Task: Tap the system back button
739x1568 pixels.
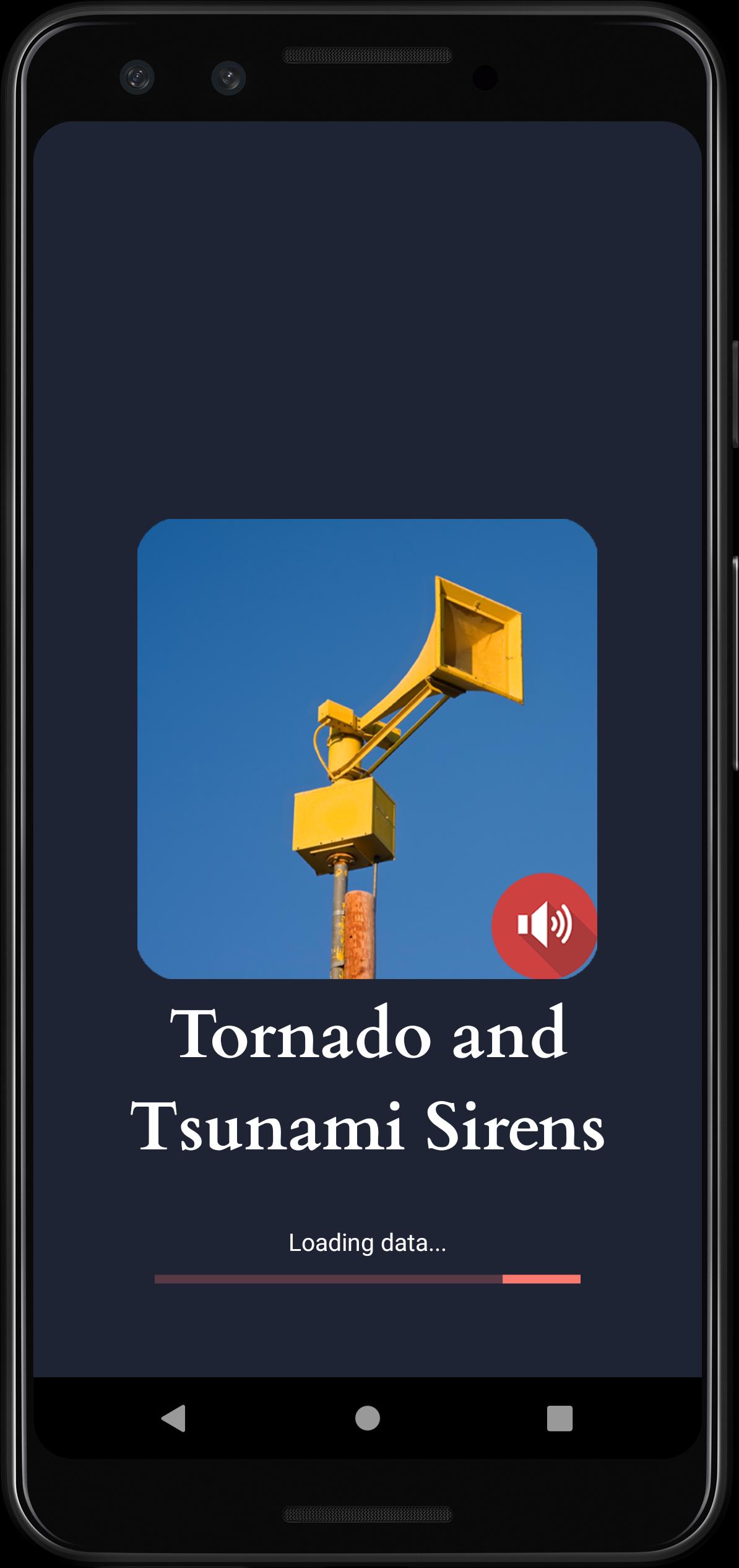Action: [x=174, y=1418]
